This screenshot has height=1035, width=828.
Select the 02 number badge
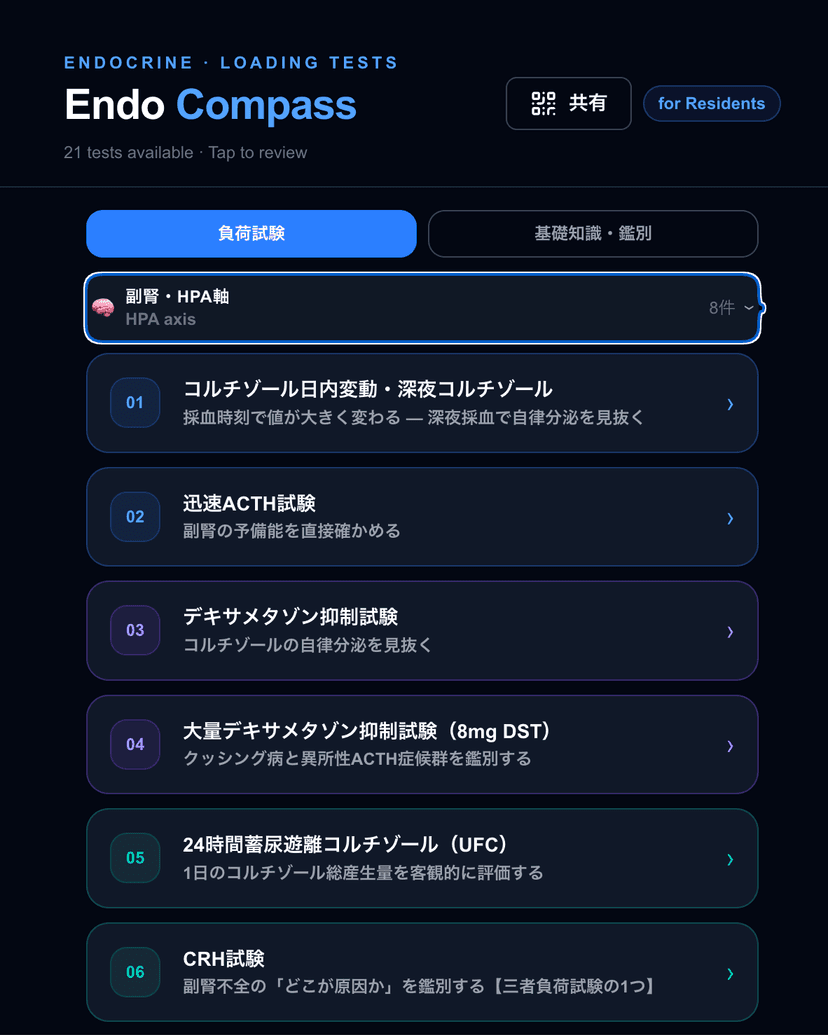[135, 517]
